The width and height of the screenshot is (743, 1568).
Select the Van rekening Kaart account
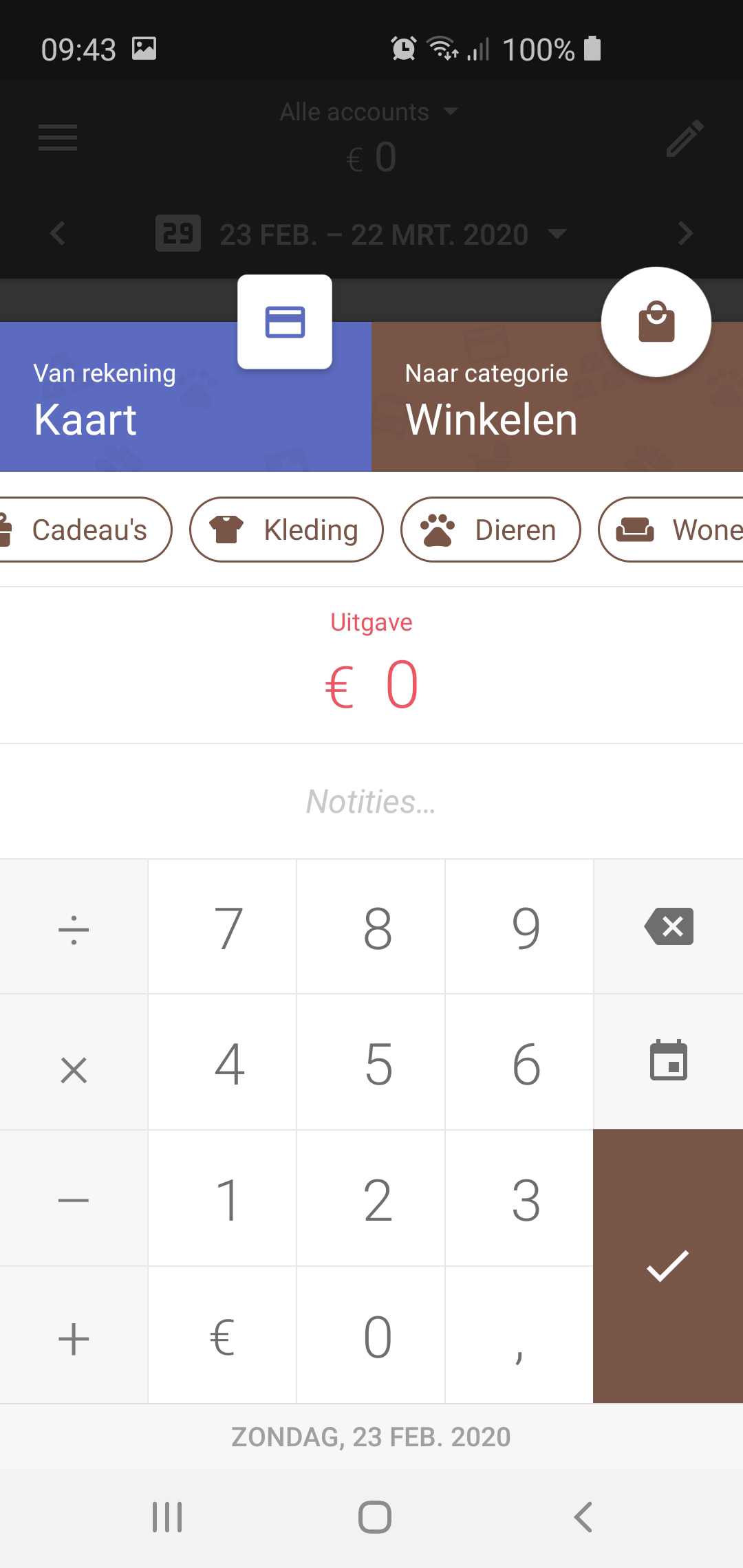point(138,406)
